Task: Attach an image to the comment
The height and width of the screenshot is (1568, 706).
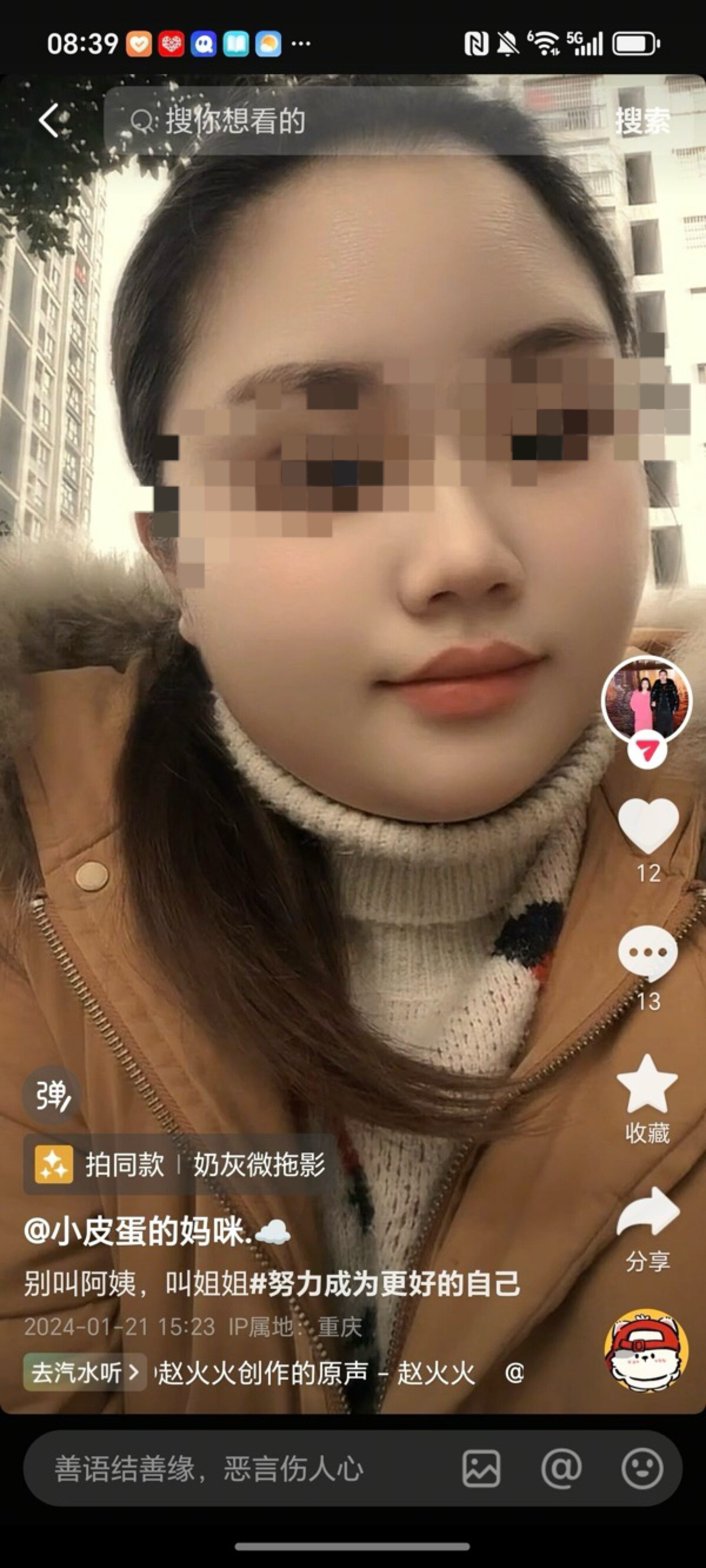Action: click(481, 1469)
